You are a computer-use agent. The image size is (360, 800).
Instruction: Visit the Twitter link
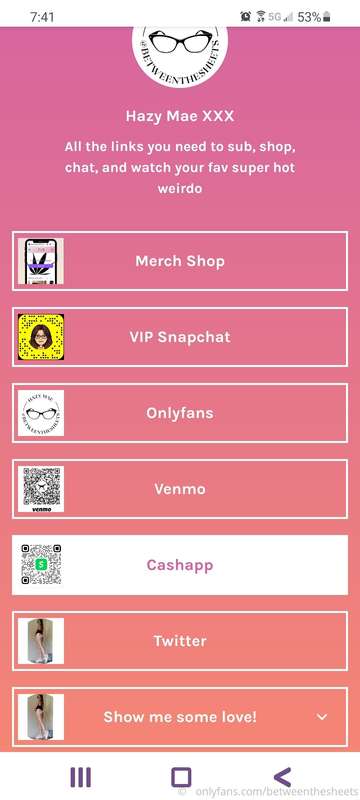(x=180, y=641)
